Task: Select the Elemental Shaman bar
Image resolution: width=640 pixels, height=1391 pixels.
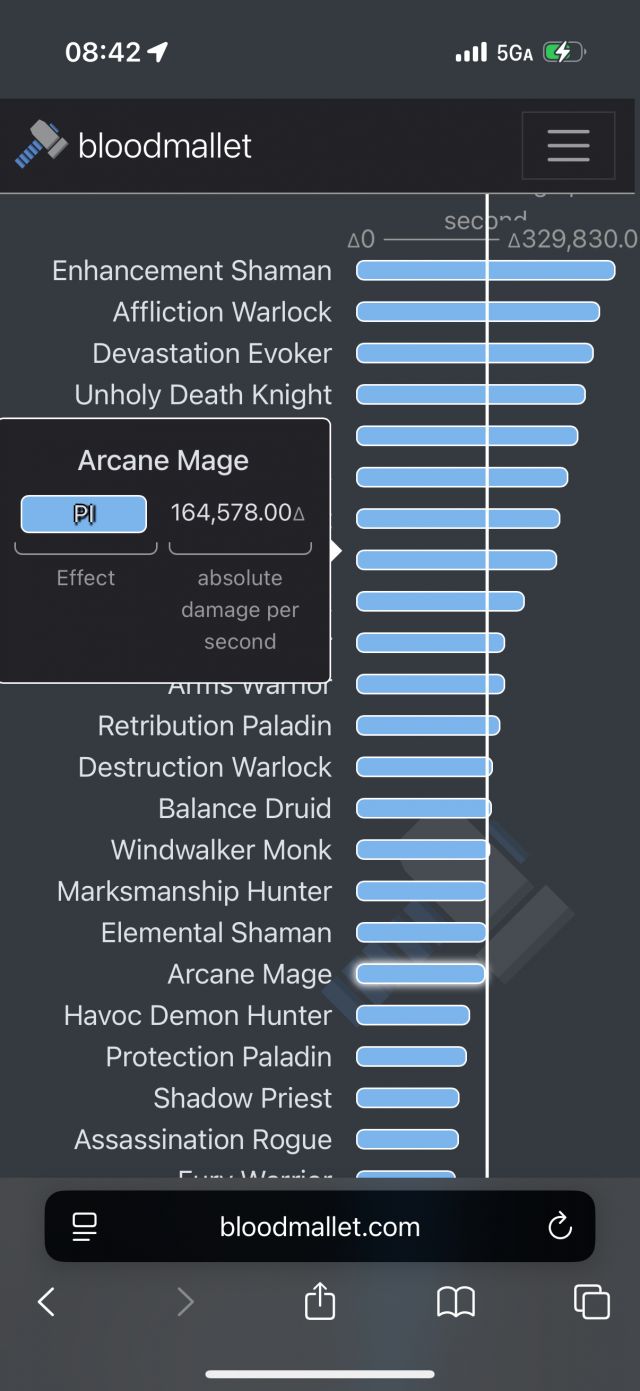Action: (421, 933)
